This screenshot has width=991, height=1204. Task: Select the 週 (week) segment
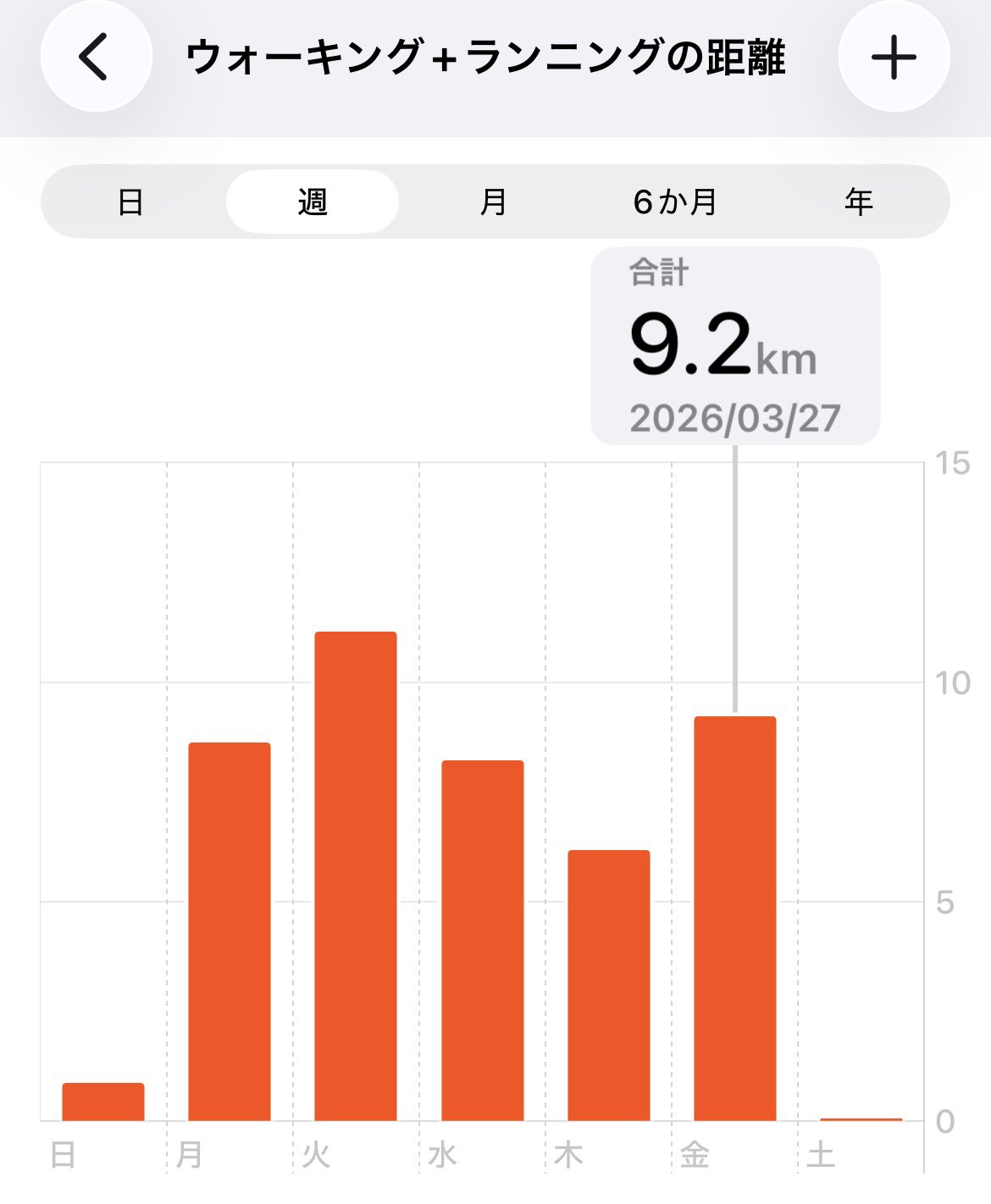click(312, 202)
